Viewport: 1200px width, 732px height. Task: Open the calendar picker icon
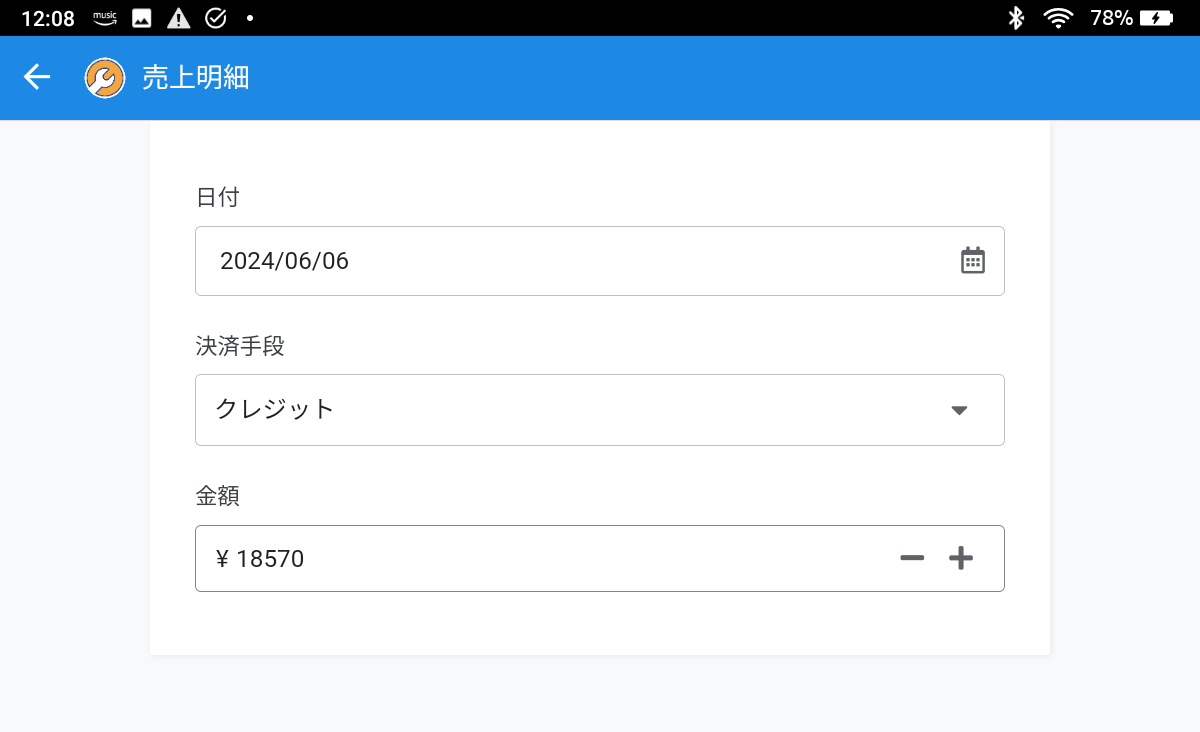pos(972,261)
